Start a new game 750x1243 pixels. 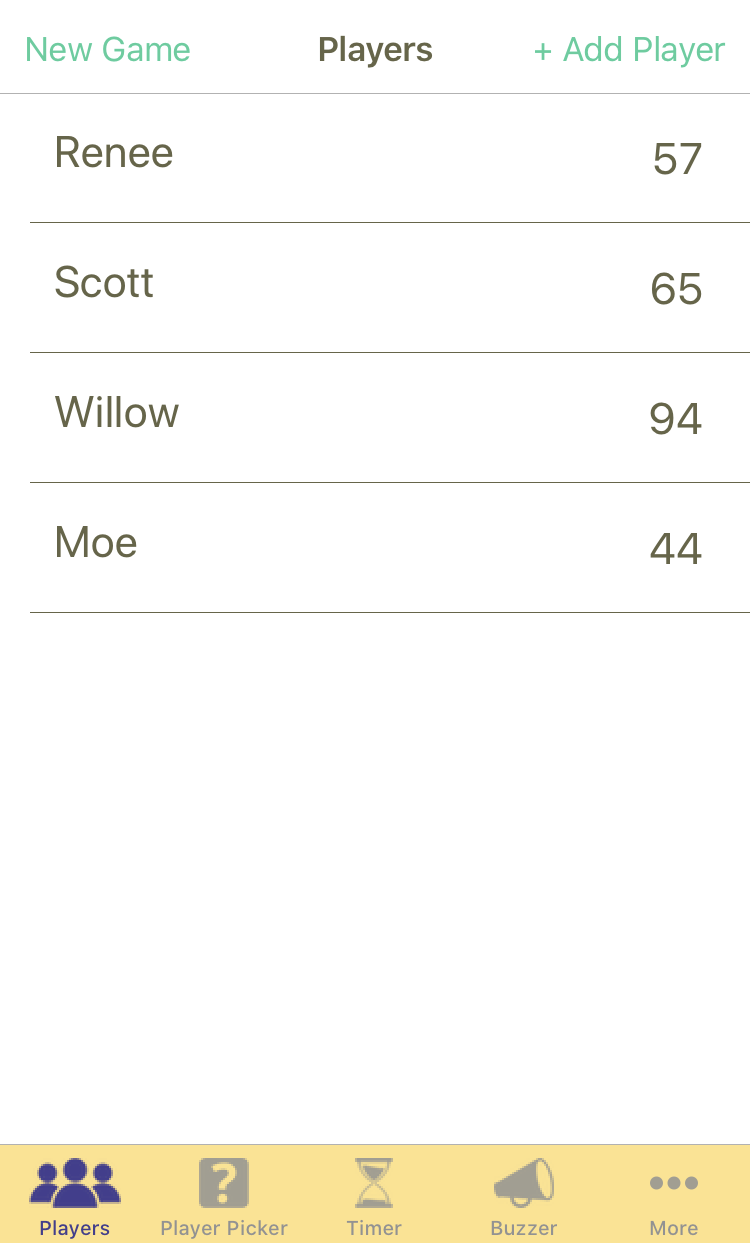click(x=107, y=49)
